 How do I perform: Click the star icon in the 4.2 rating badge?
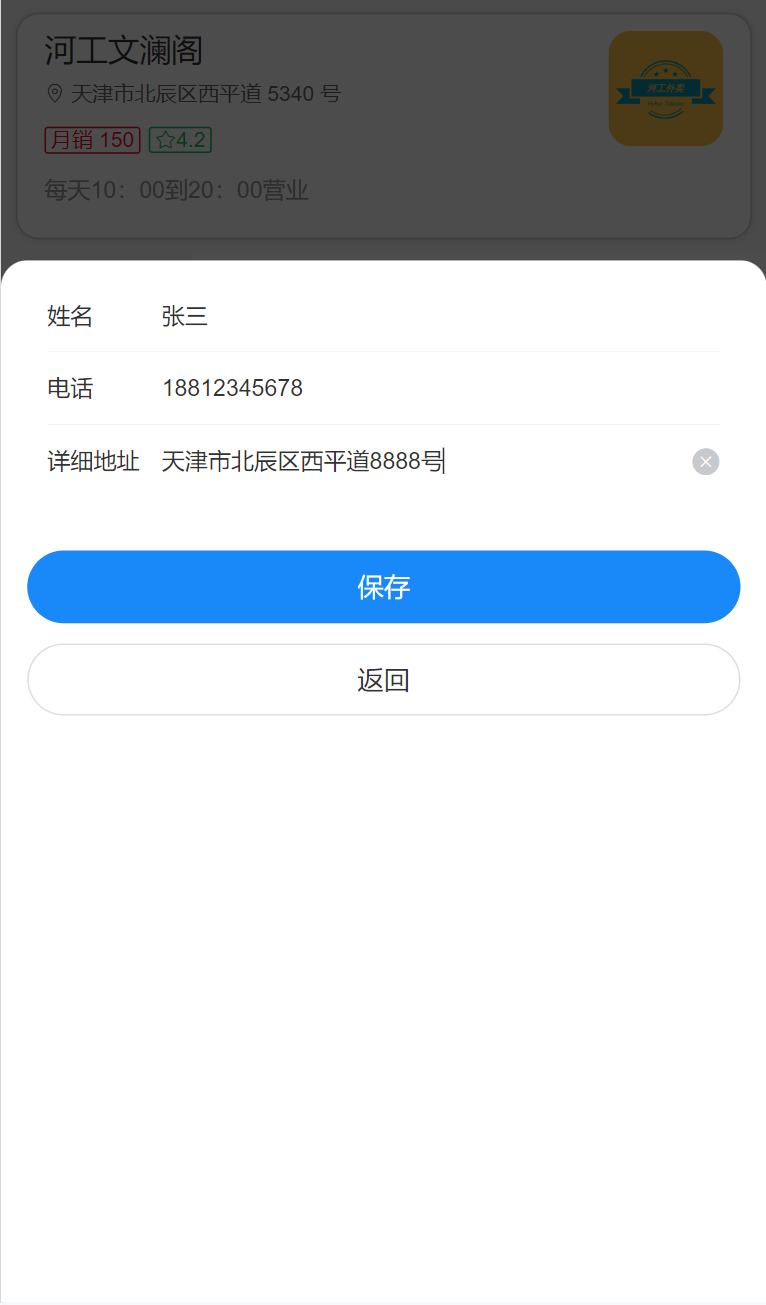[x=165, y=140]
